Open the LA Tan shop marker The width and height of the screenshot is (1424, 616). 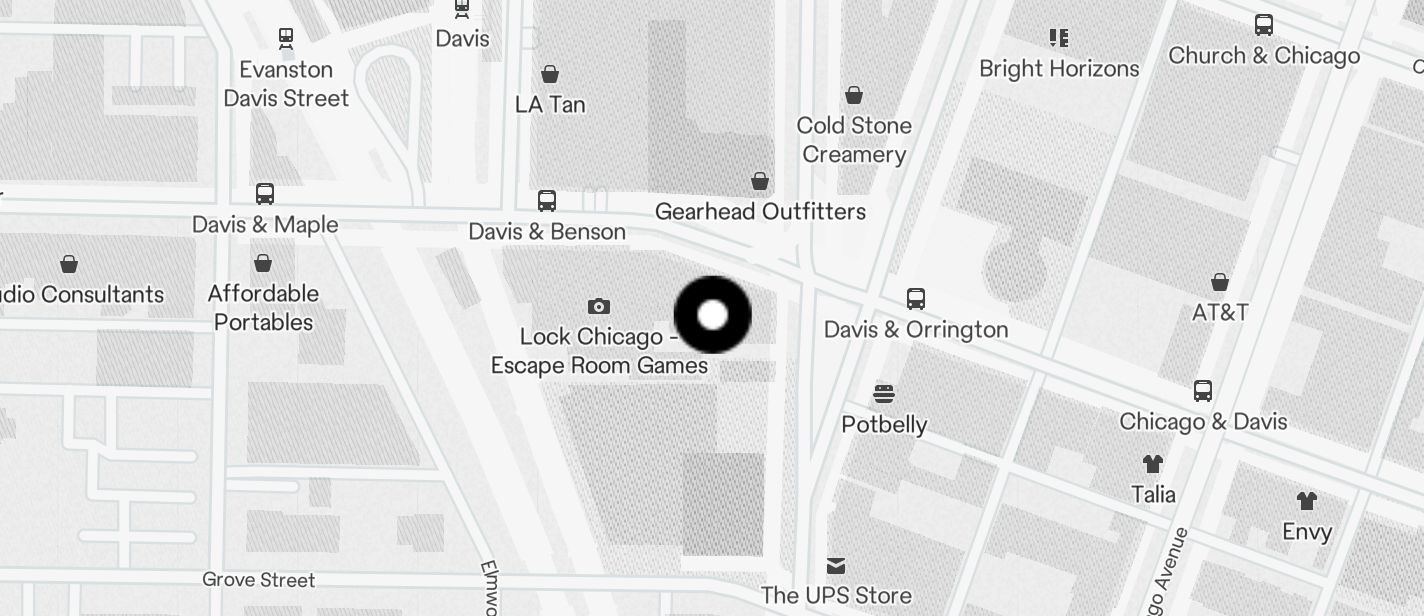(x=550, y=75)
